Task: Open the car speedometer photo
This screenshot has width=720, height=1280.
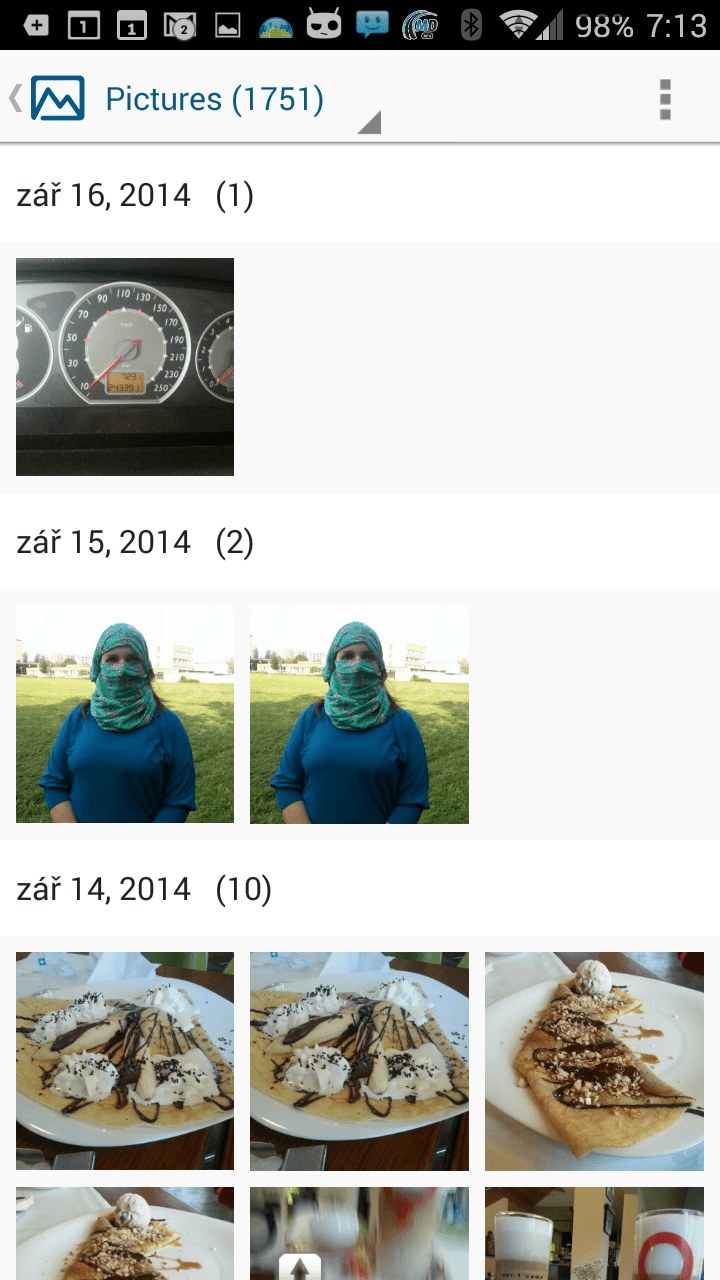Action: pos(125,366)
